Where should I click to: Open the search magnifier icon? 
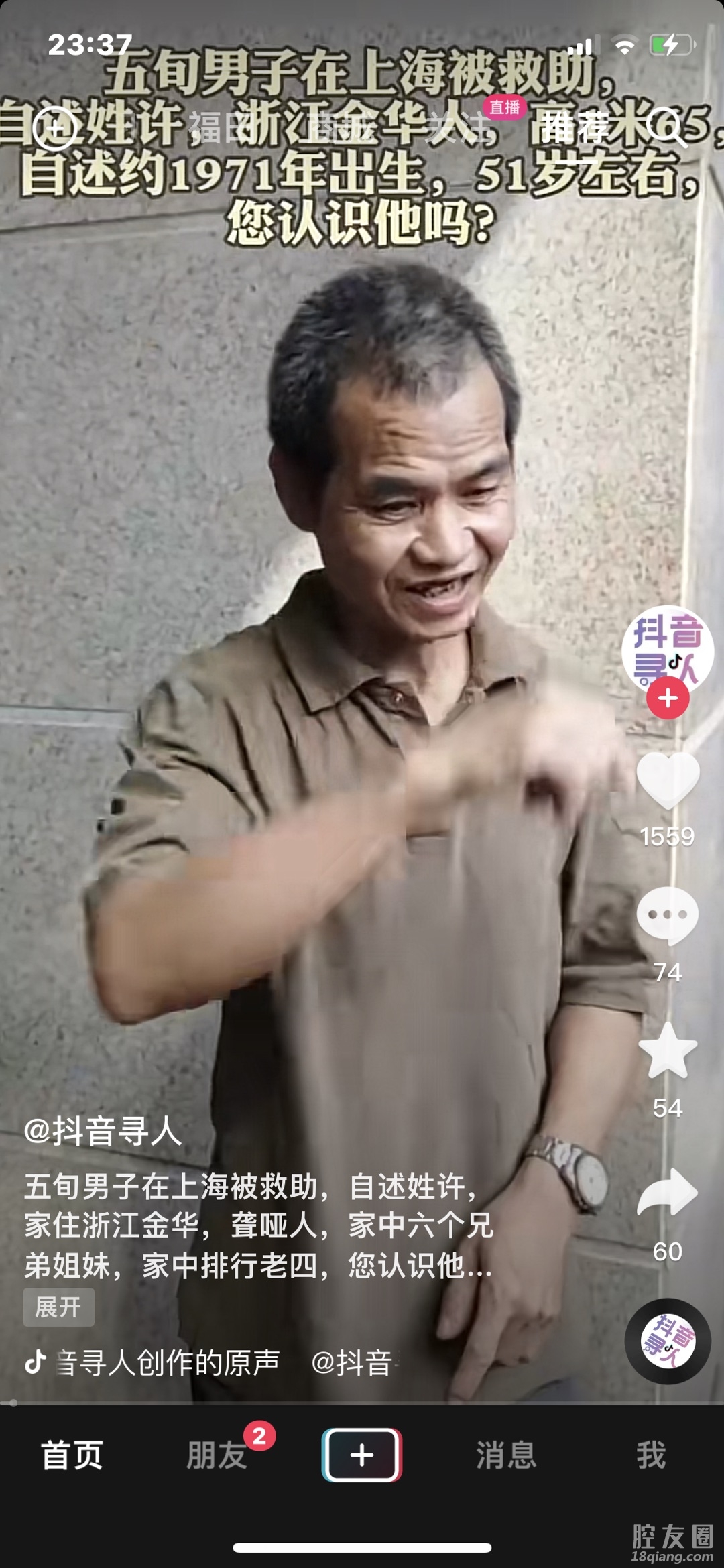pyautogui.click(x=668, y=126)
